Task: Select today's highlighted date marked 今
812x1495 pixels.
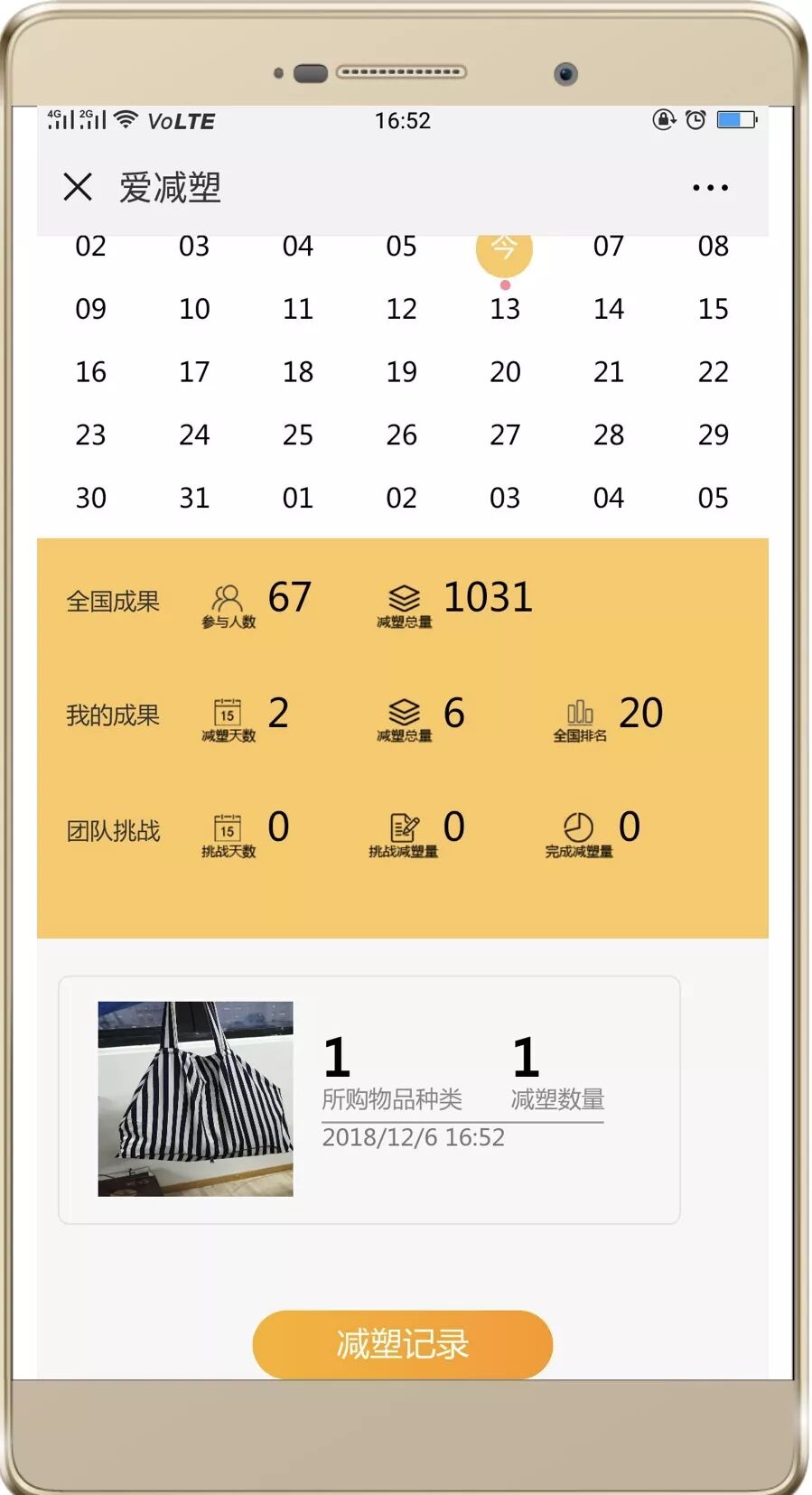Action: 504,248
